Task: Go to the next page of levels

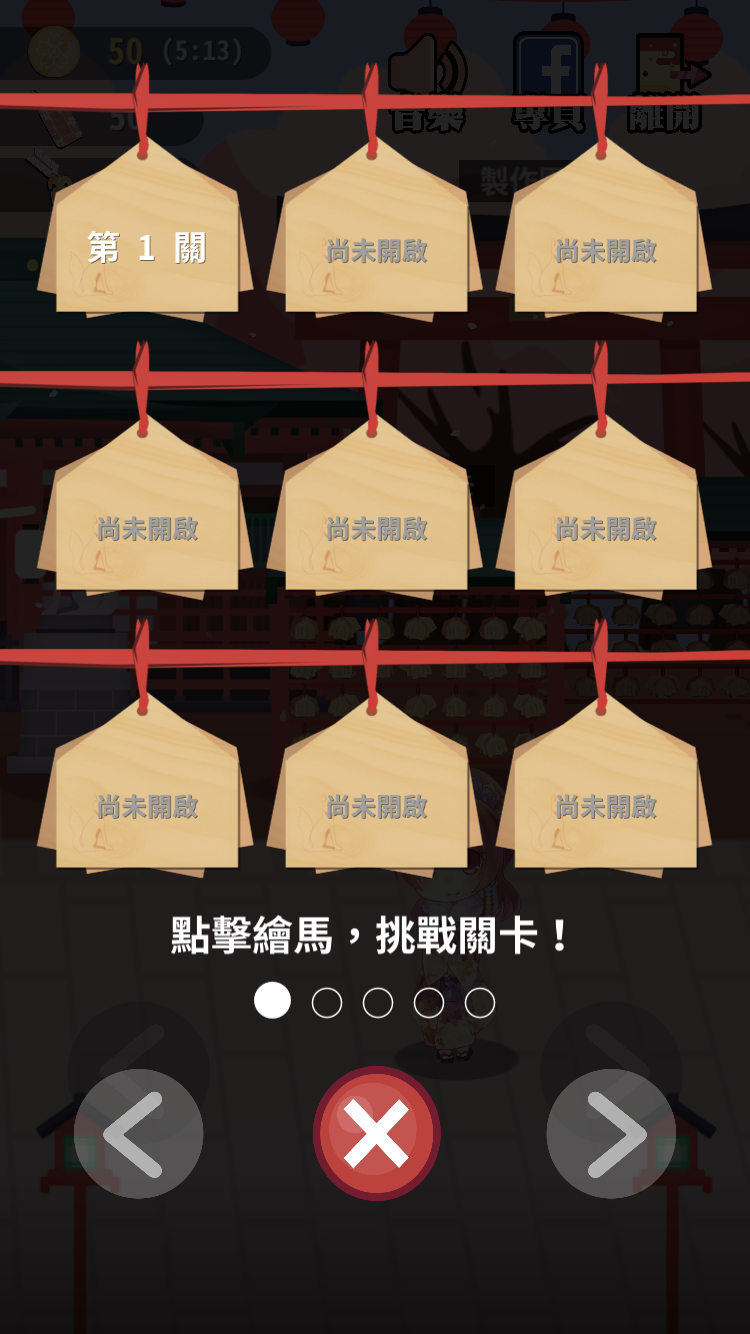Action: [611, 1133]
